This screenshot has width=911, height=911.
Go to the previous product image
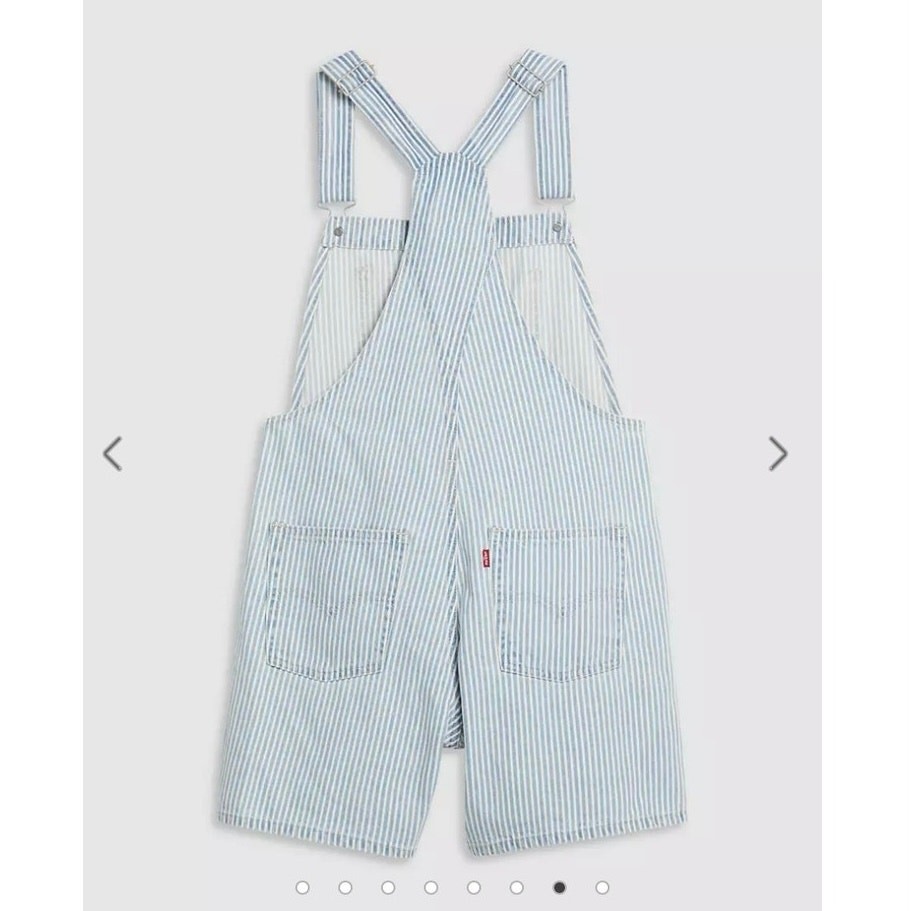(113, 454)
